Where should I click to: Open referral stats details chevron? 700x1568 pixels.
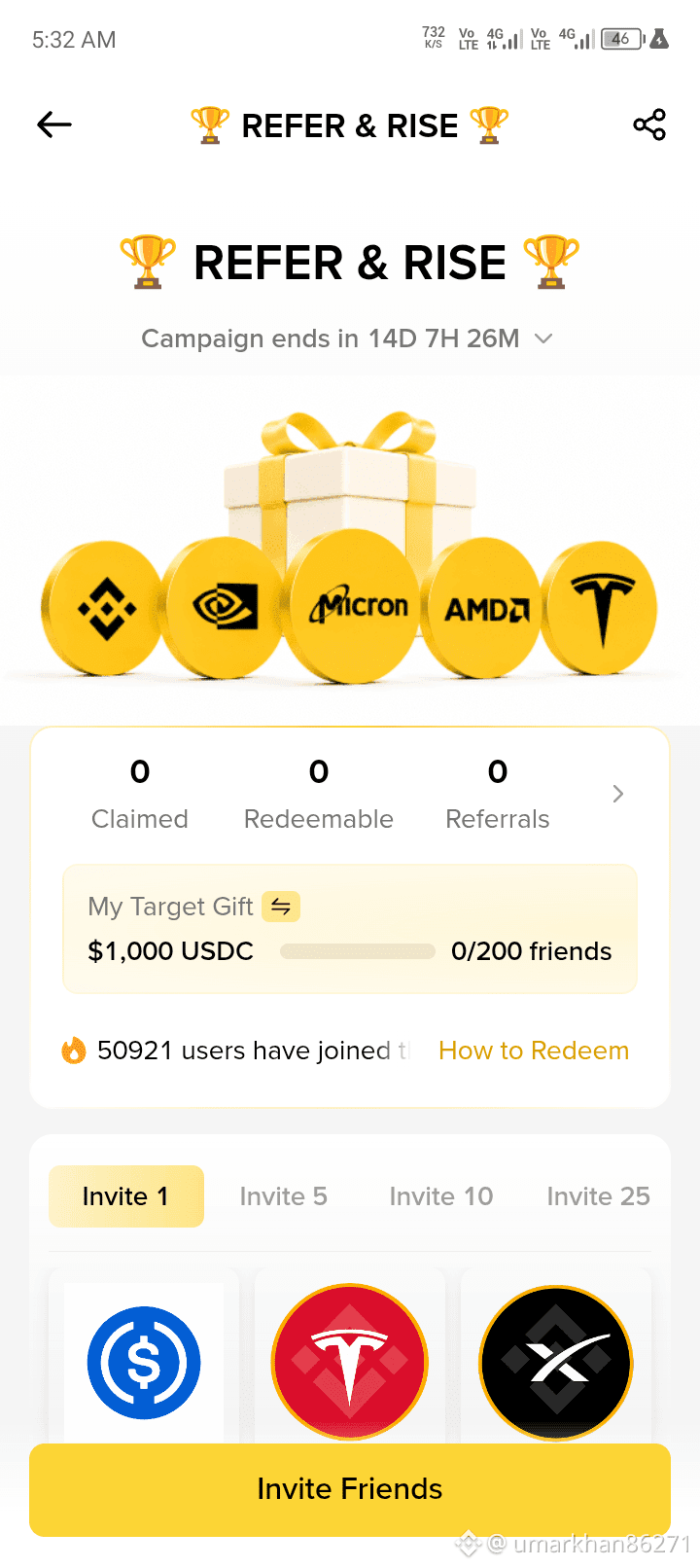pos(618,794)
